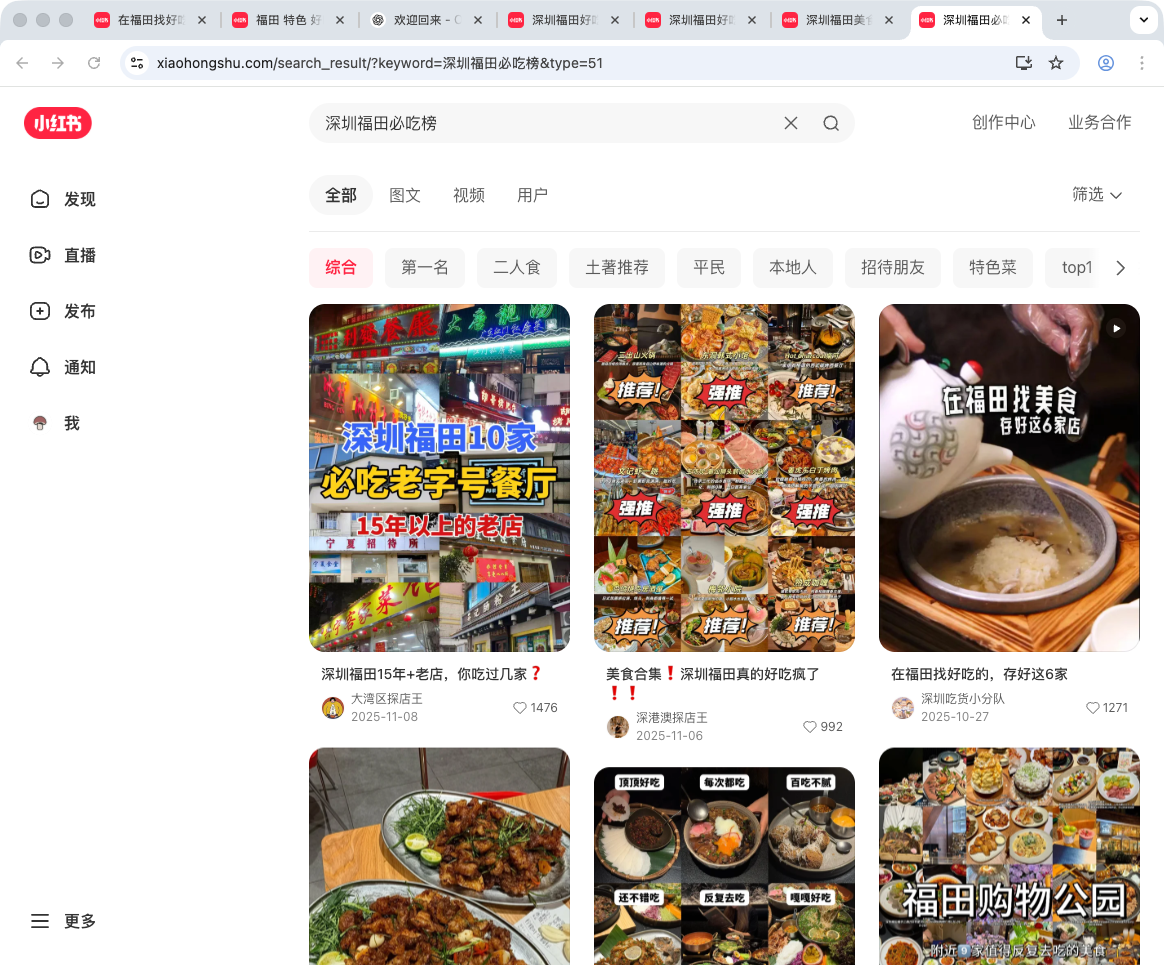Open 通知 notifications
The width and height of the screenshot is (1164, 965).
pos(63,367)
